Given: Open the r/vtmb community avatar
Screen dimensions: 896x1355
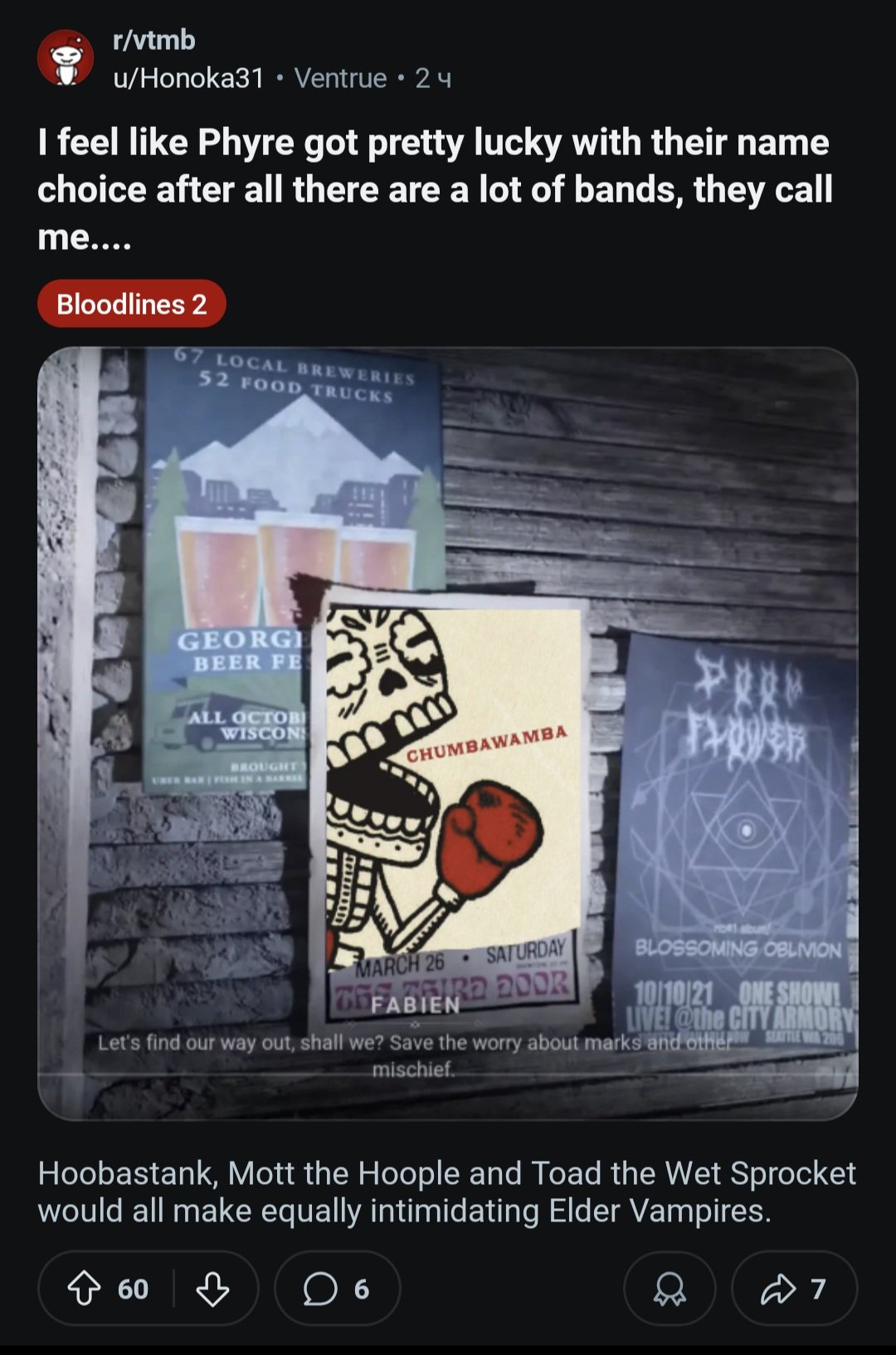Looking at the screenshot, I should (66, 58).
